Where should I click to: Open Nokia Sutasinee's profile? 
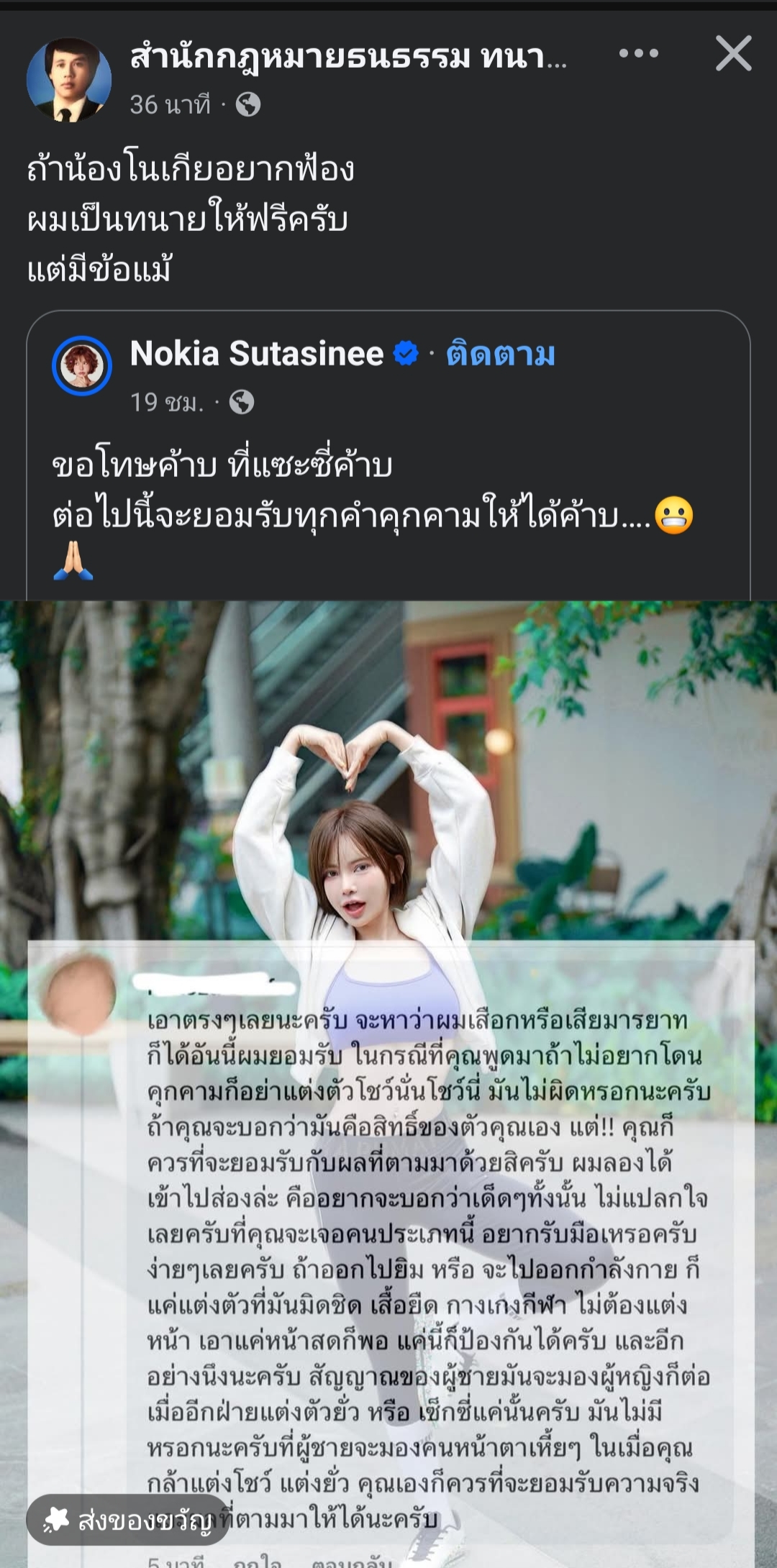[x=257, y=354]
